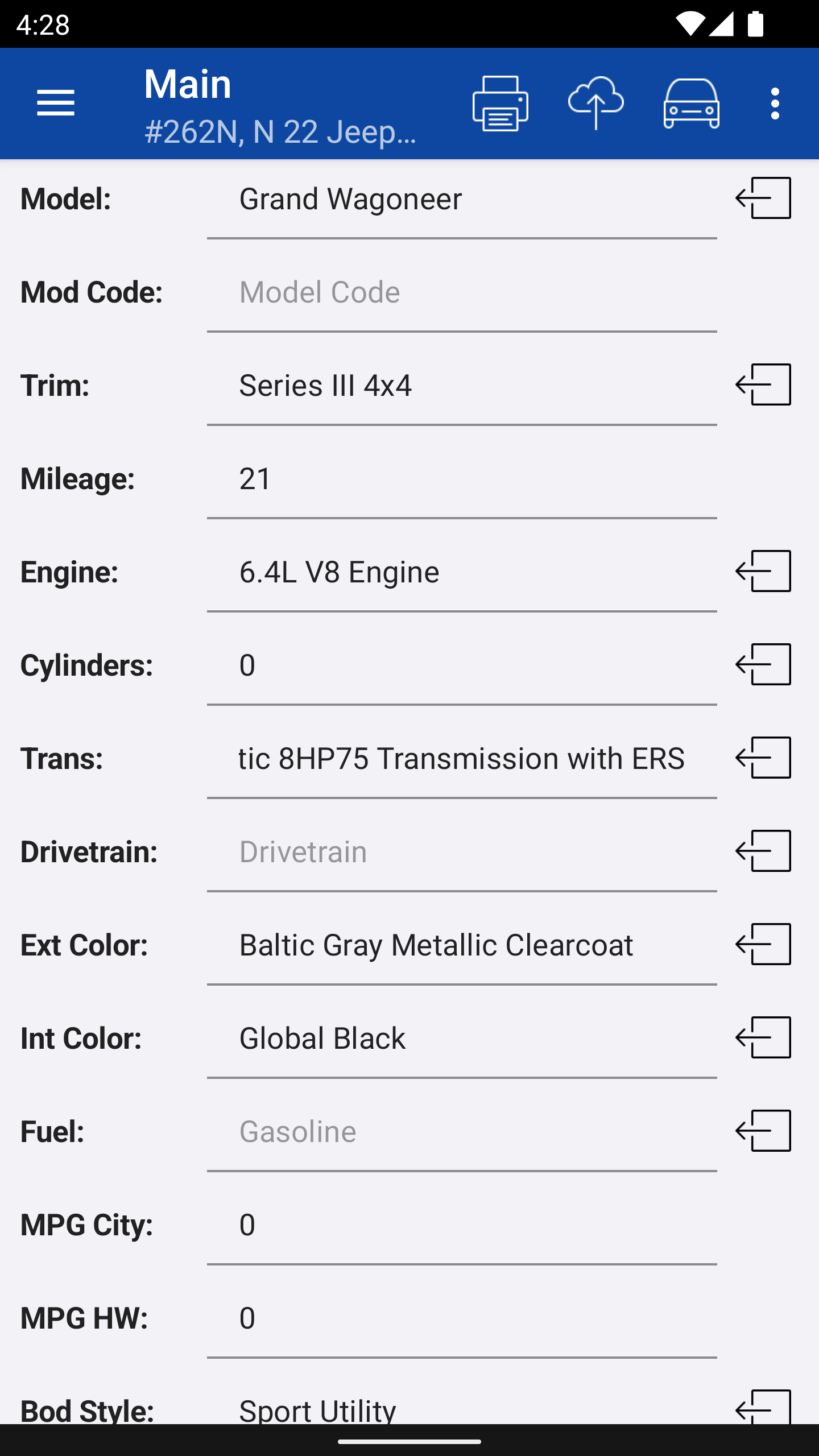The width and height of the screenshot is (819, 1456).
Task: Edit the Int Color field Global Black
Action: 461,1039
